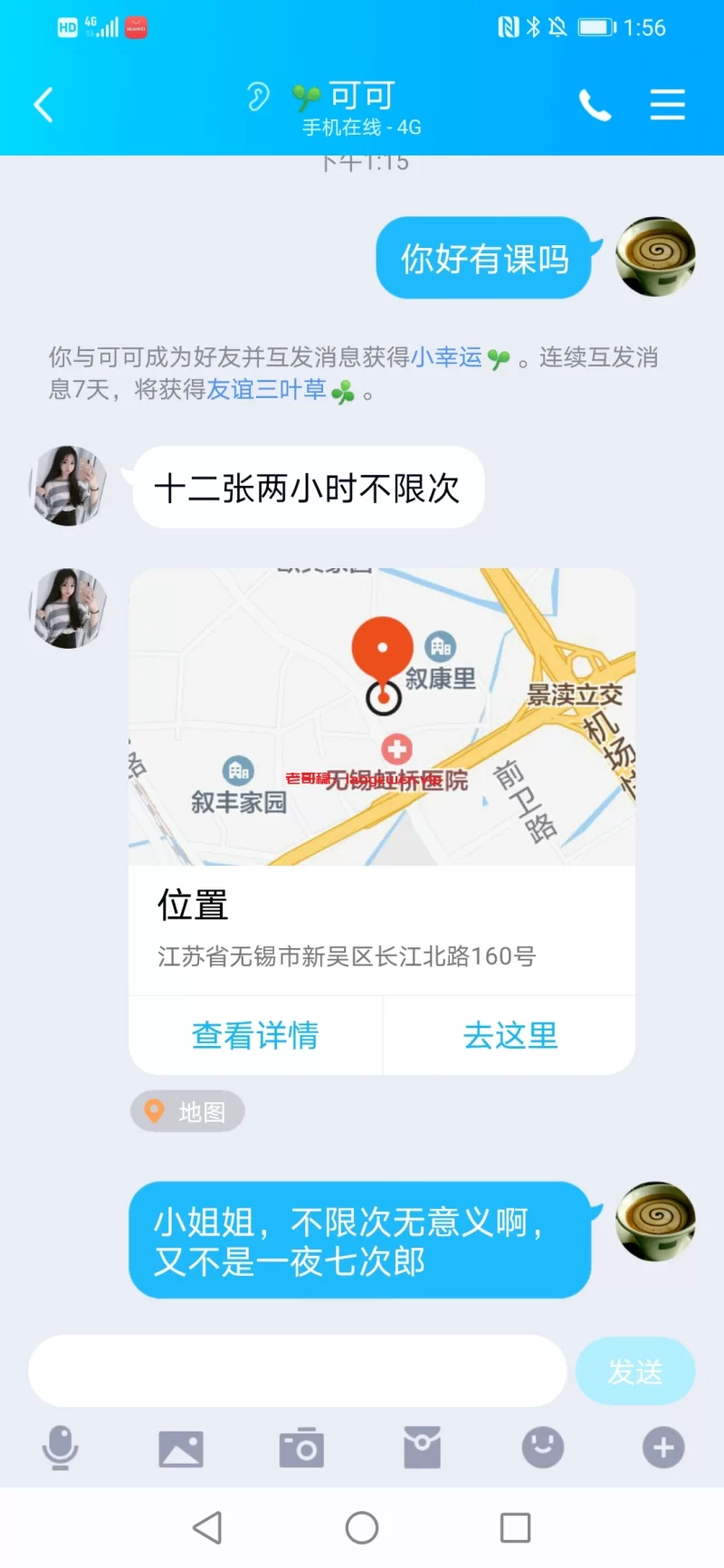Tap 去这里 to navigate to location
Viewport: 724px width, 1568px height.
[510, 1035]
